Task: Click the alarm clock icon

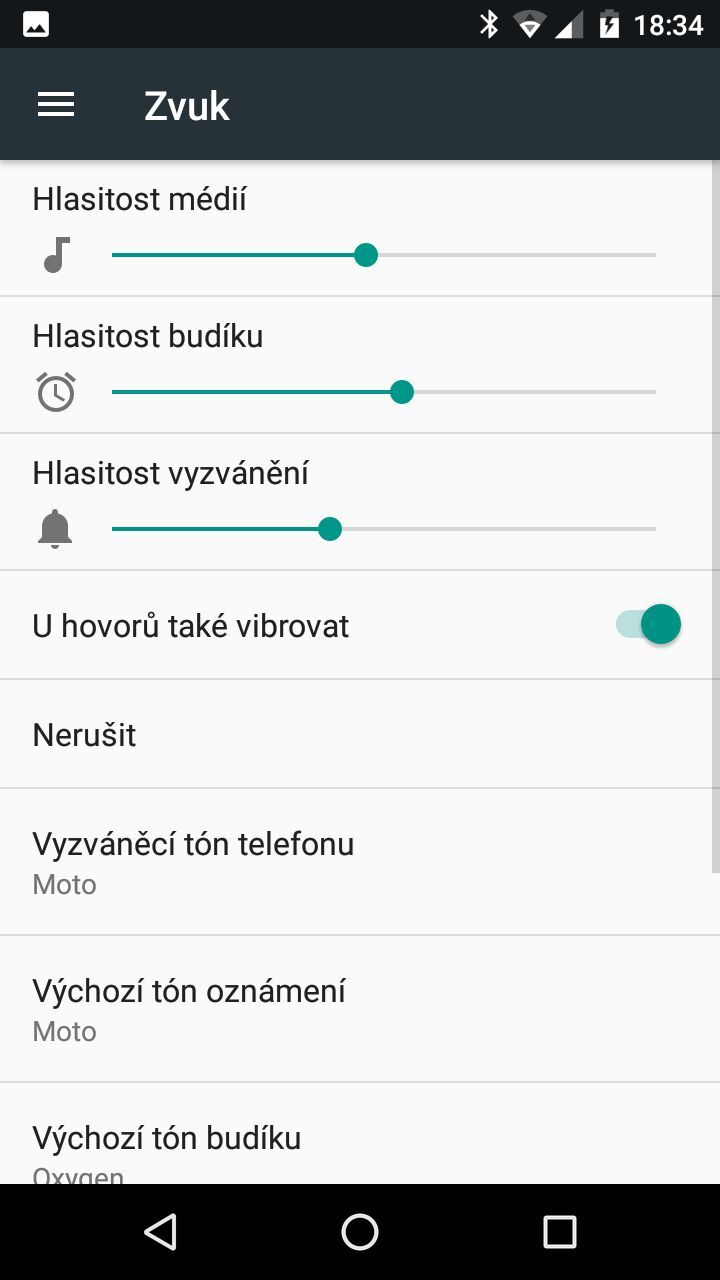Action: [x=56, y=392]
